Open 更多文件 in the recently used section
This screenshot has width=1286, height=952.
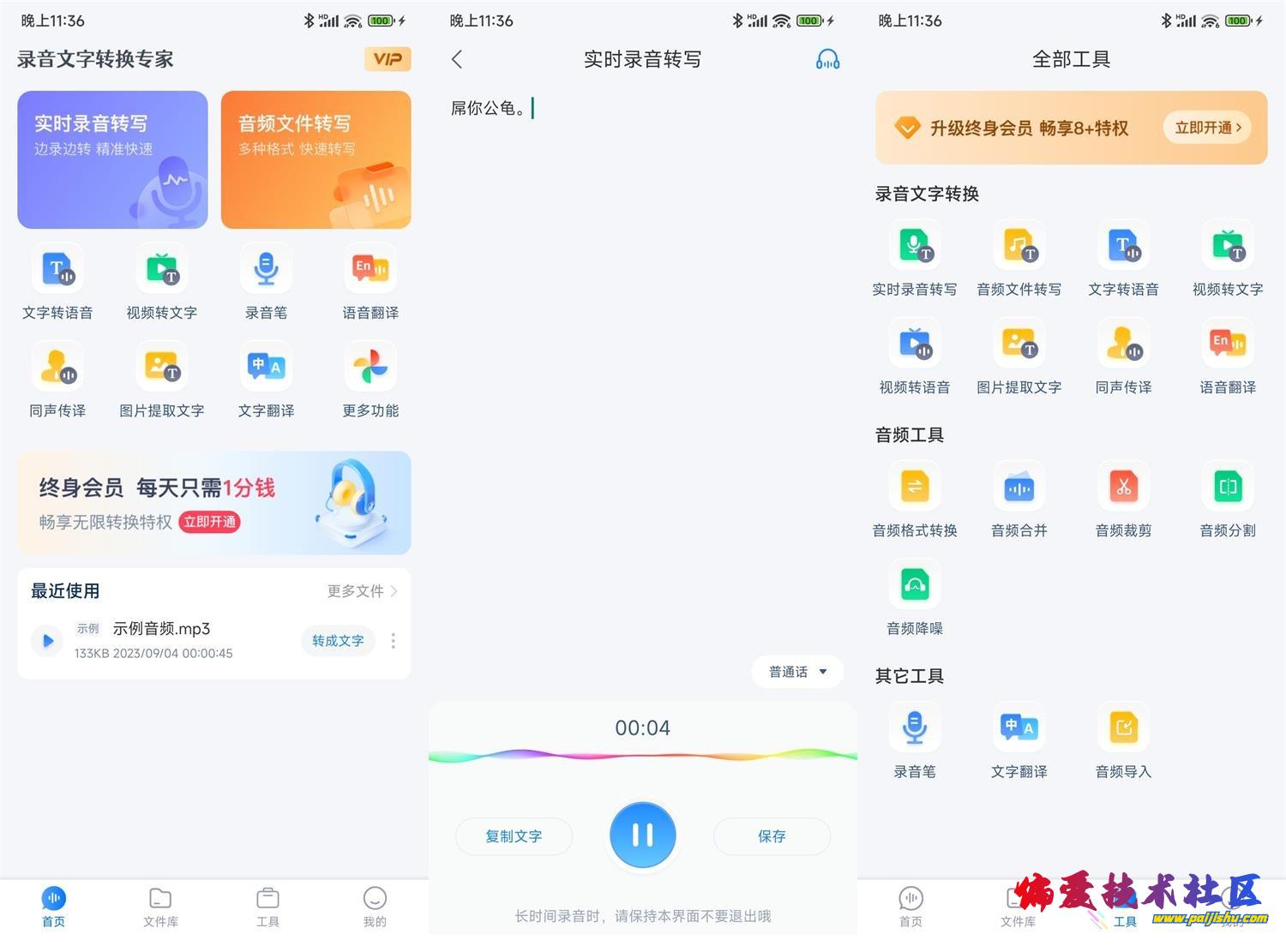click(x=362, y=591)
